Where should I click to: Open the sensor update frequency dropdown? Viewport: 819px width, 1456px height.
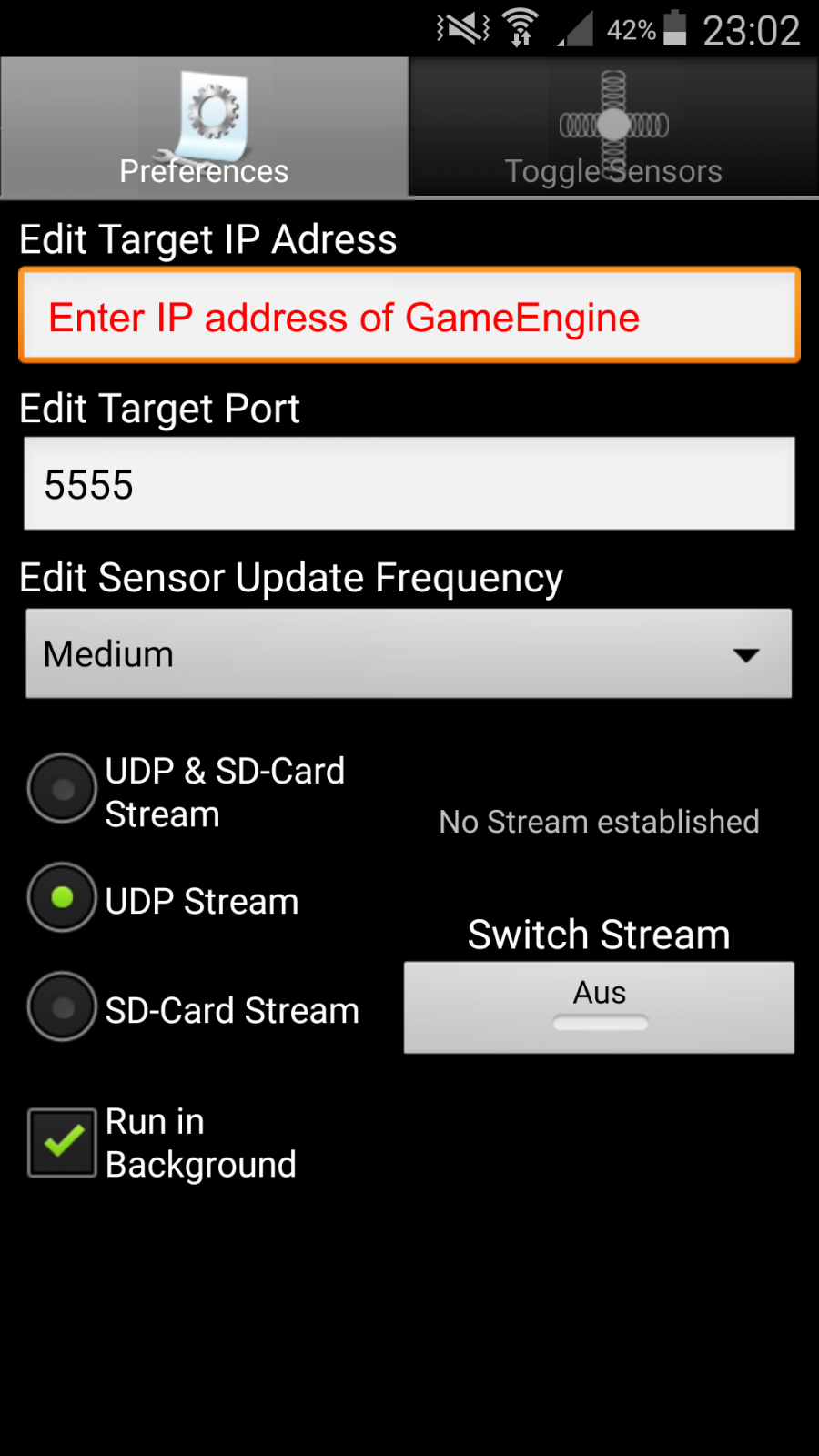click(409, 653)
